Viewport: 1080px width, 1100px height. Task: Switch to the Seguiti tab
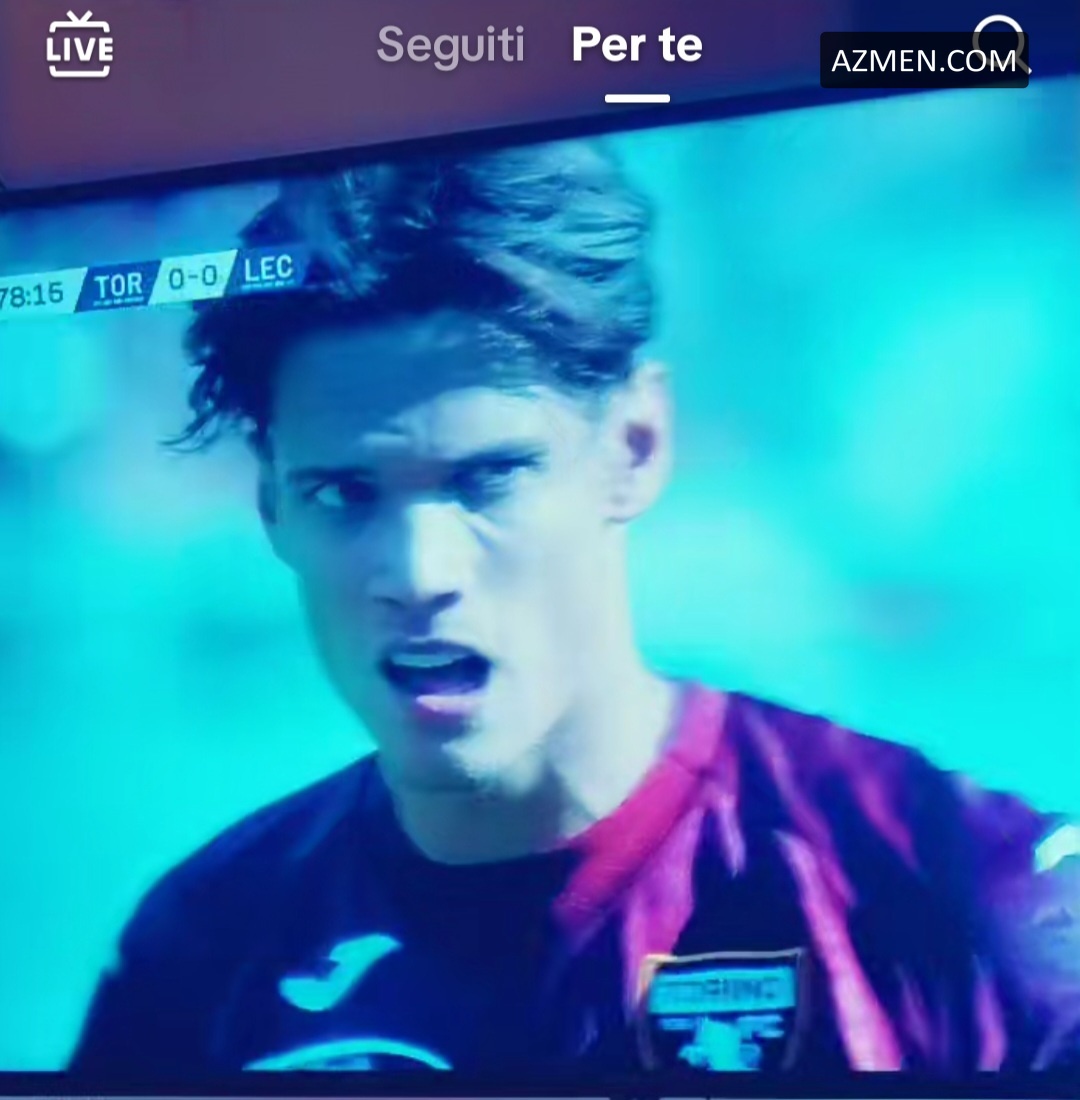coord(450,45)
